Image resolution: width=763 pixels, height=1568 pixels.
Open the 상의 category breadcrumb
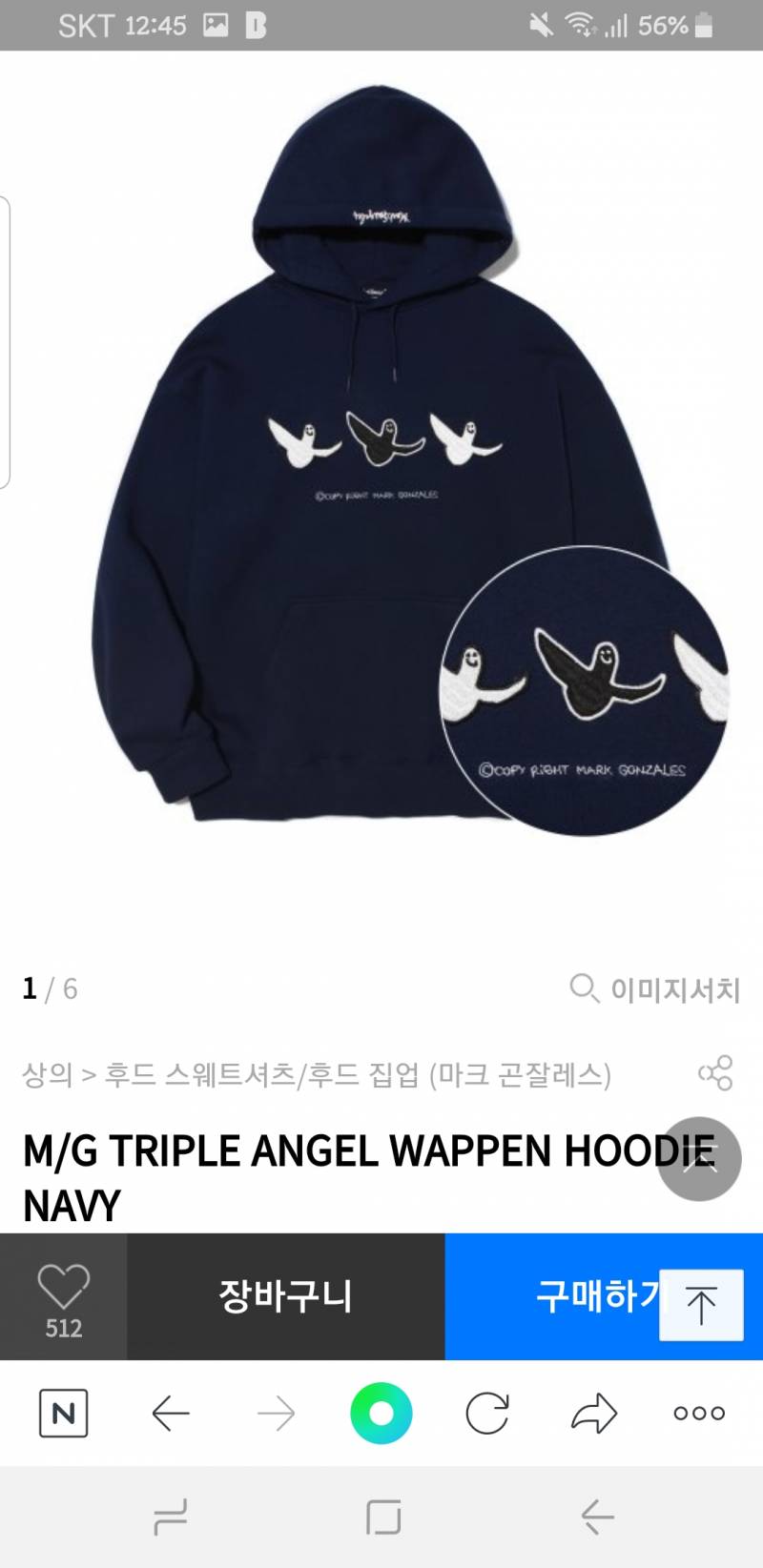click(48, 1075)
